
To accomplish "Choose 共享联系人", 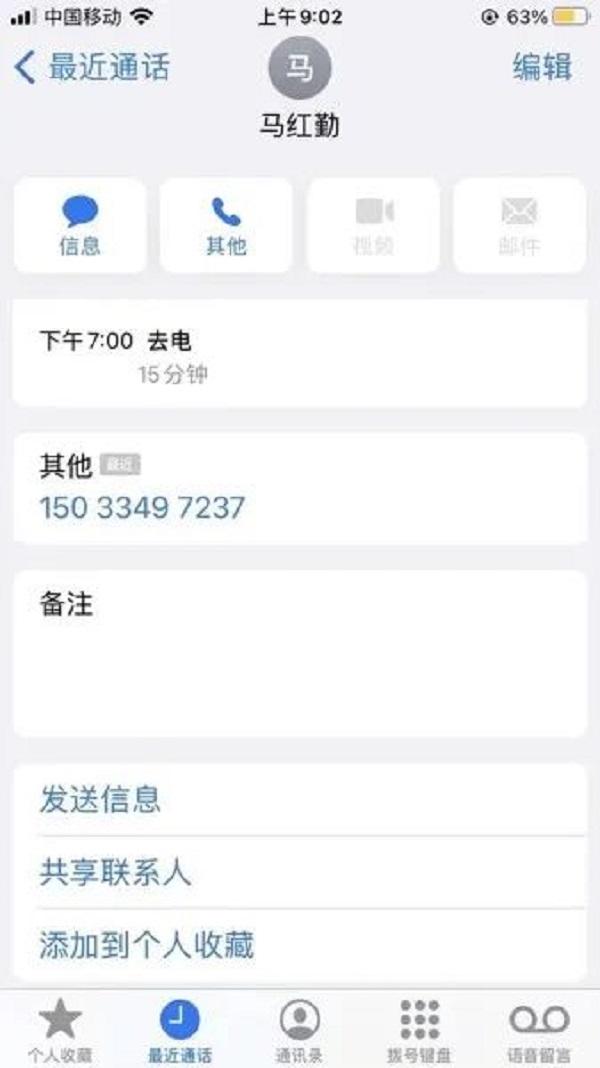I will coord(115,873).
